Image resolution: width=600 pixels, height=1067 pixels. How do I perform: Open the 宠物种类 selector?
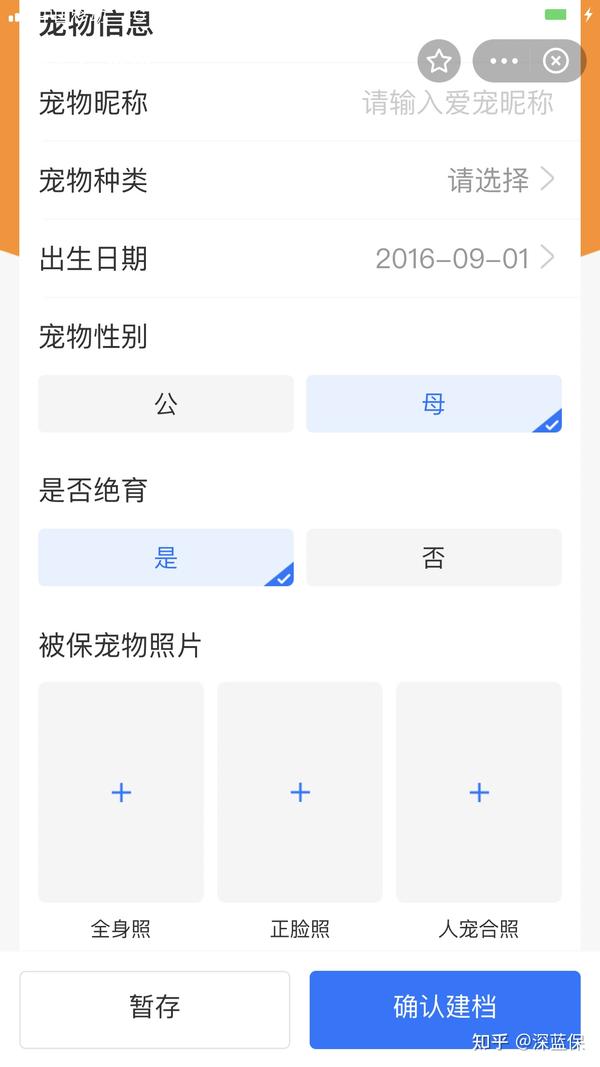click(x=300, y=180)
